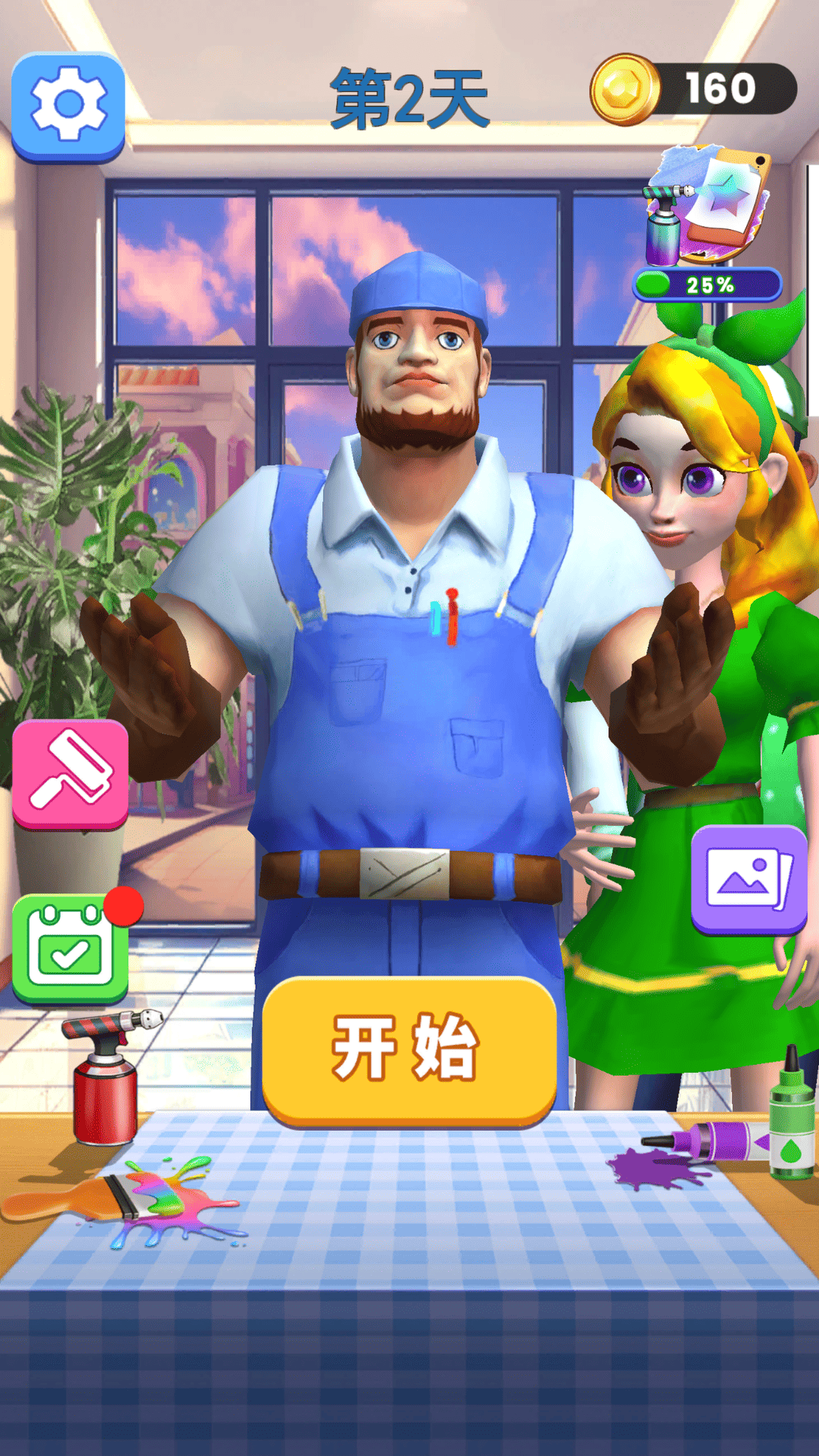The height and width of the screenshot is (1456, 819).
Task: Tap the yellow 开始 start button
Action: tap(409, 1049)
